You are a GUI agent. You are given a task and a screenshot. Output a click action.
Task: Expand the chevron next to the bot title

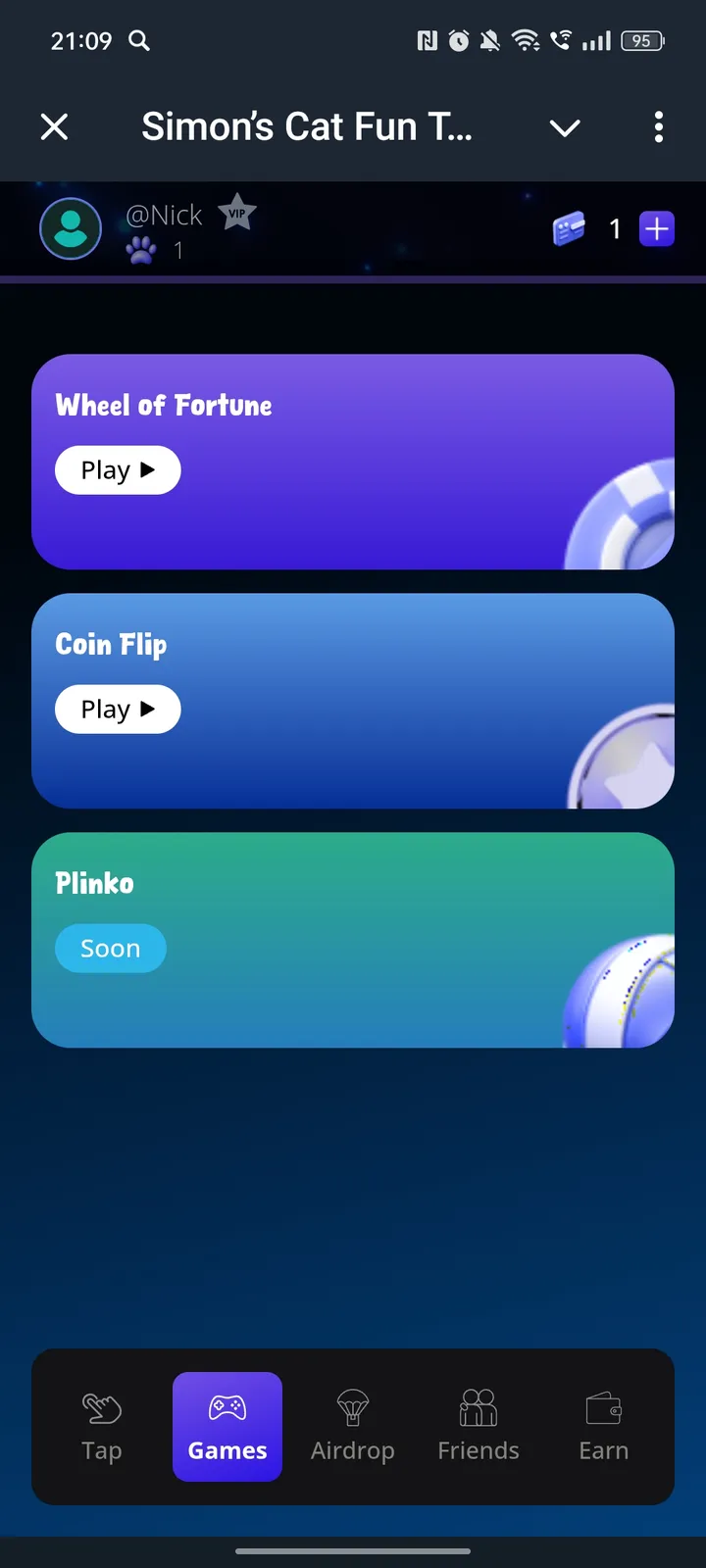click(x=565, y=127)
